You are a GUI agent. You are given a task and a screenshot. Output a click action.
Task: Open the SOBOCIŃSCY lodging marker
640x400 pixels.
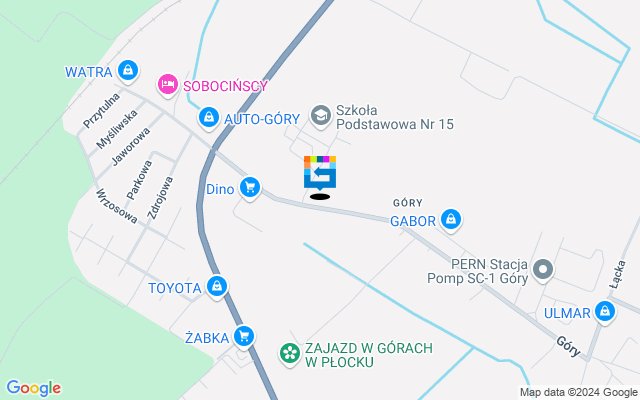point(167,85)
